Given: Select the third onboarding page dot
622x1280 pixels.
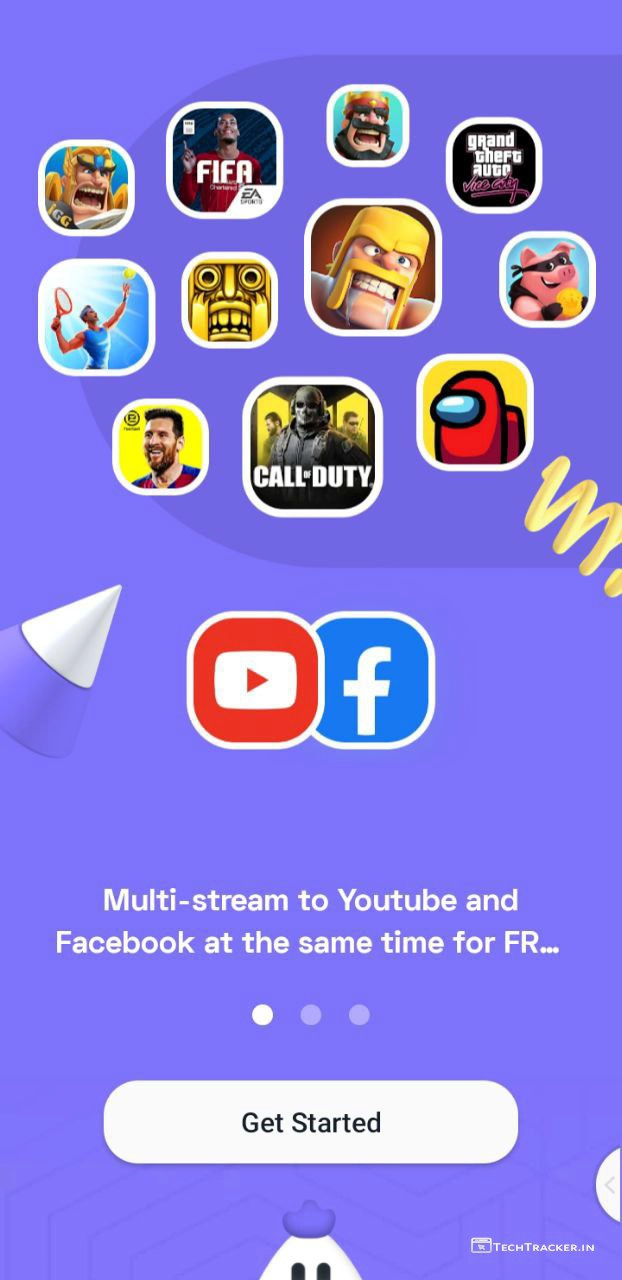Looking at the screenshot, I should pyautogui.click(x=359, y=1015).
